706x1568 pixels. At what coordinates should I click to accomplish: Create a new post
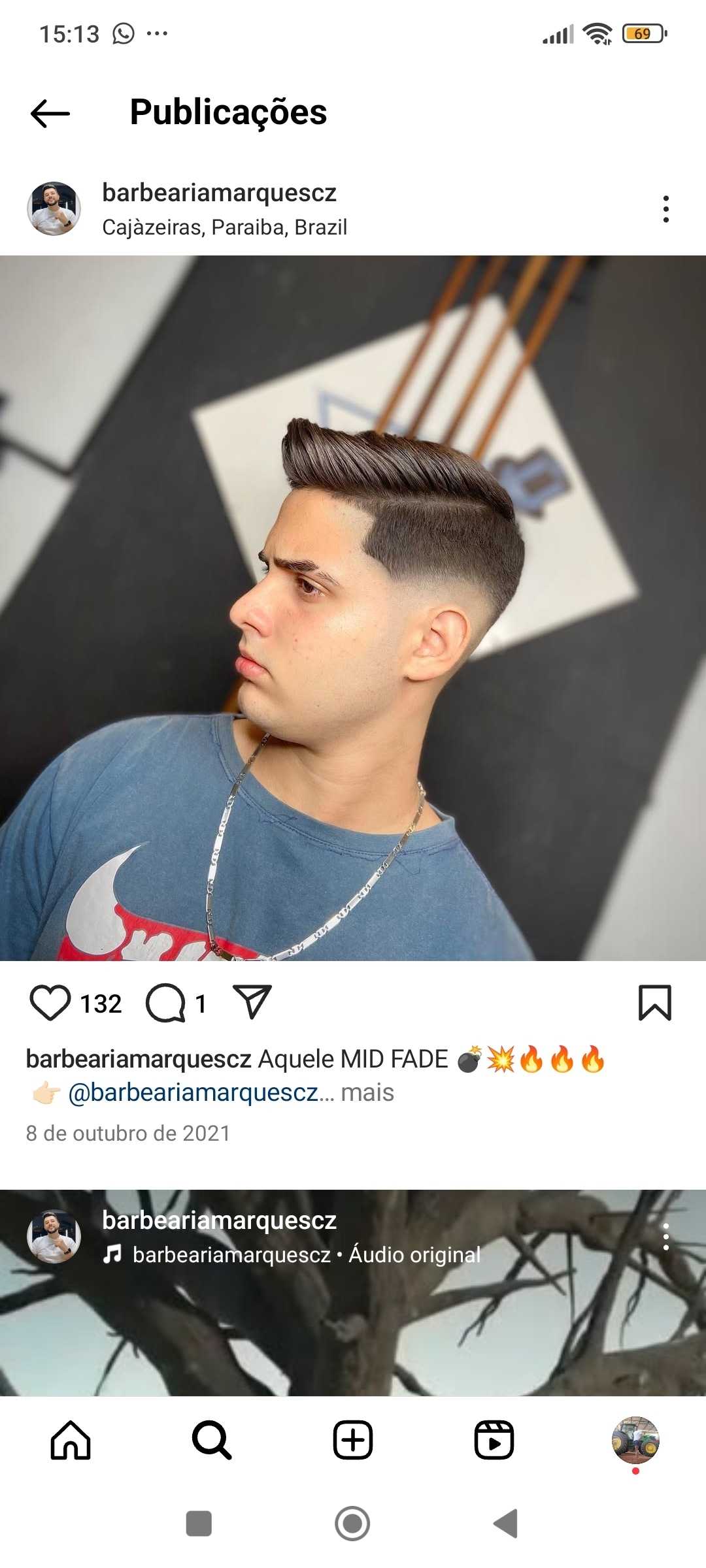tap(353, 1440)
